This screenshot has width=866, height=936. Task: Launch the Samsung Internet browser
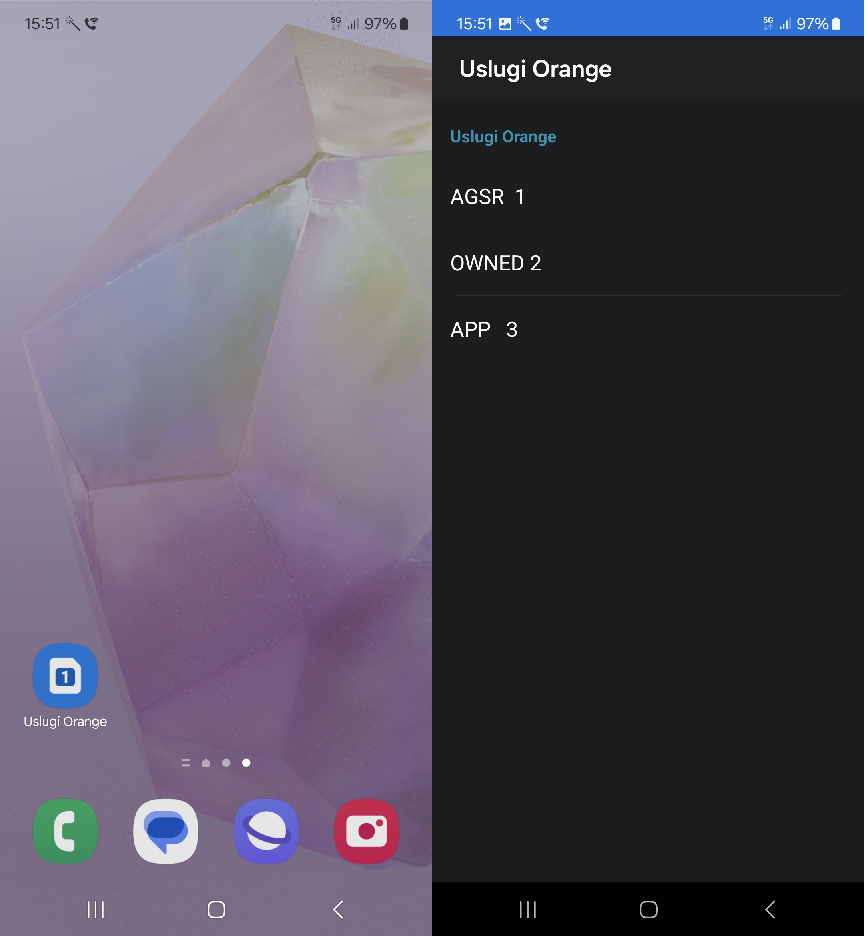point(266,831)
